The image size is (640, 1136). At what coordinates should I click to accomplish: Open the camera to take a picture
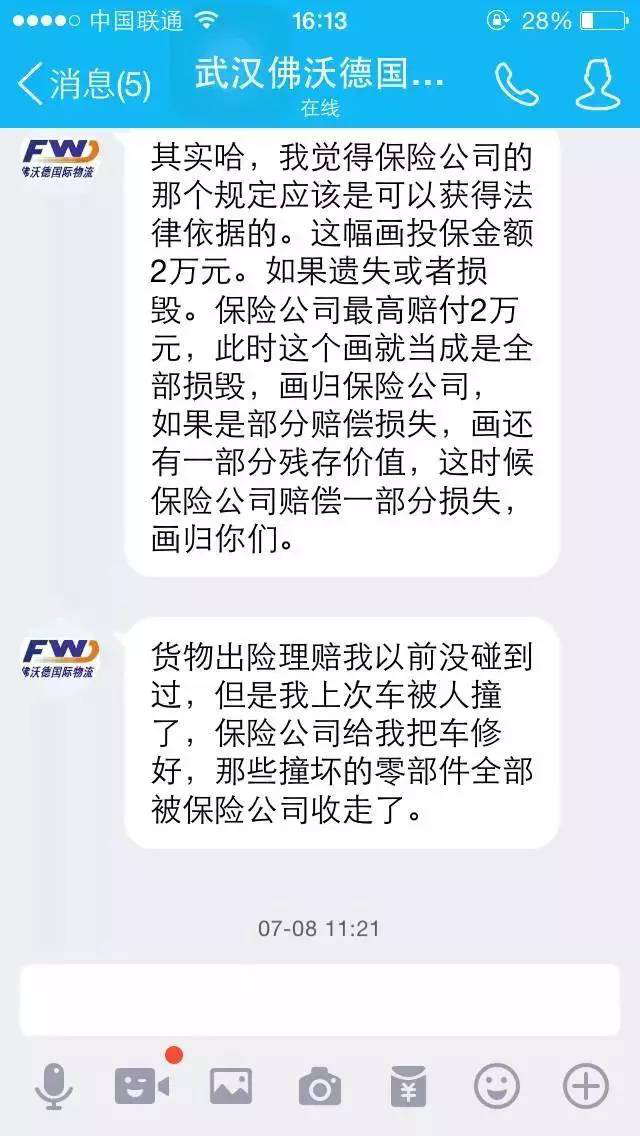[x=320, y=1086]
